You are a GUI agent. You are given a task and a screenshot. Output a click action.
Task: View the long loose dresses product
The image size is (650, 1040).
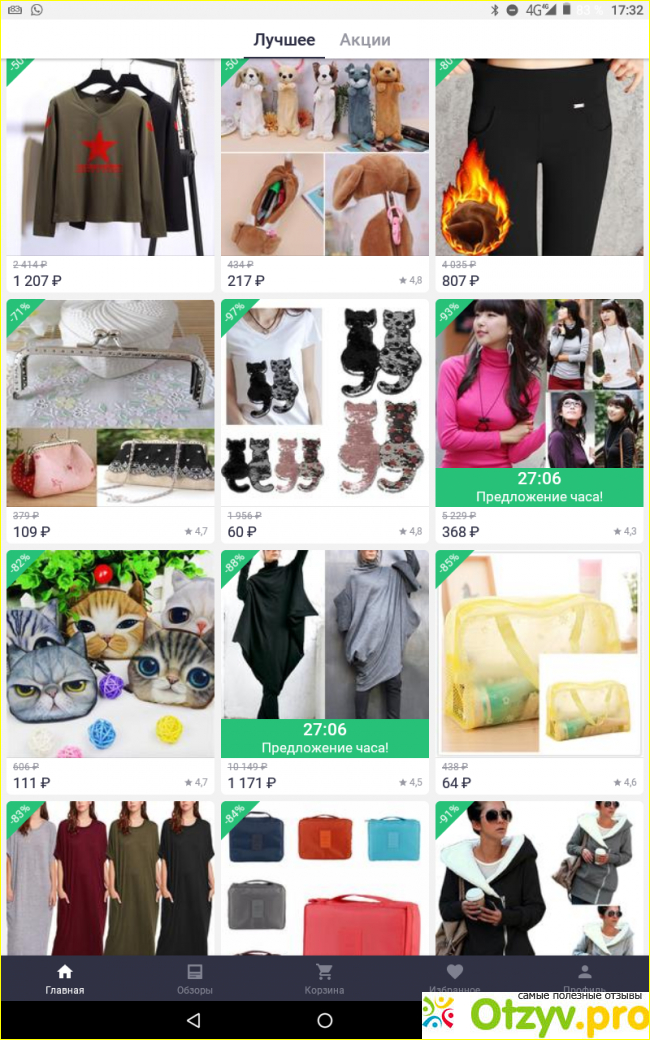point(110,878)
